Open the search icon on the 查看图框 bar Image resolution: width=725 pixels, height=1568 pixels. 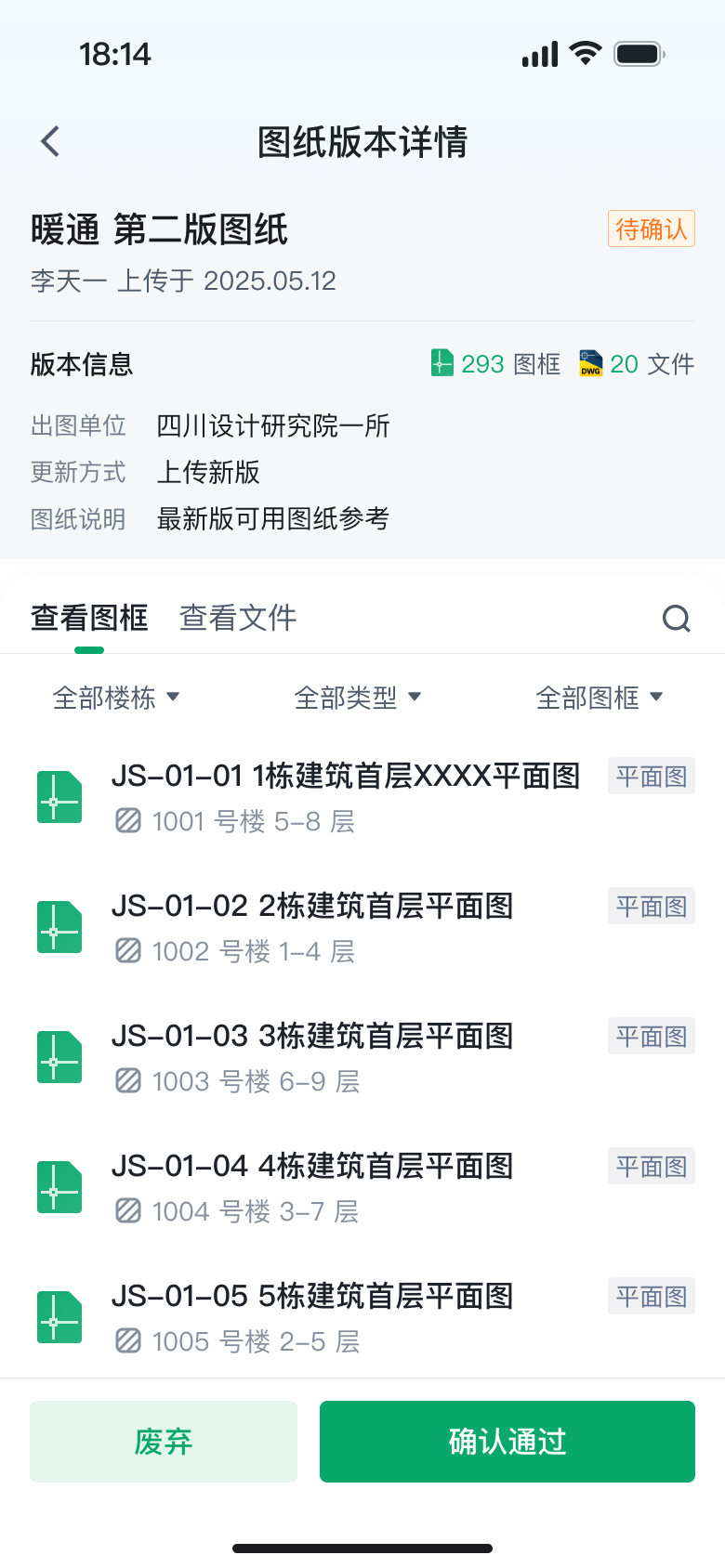pyautogui.click(x=676, y=618)
